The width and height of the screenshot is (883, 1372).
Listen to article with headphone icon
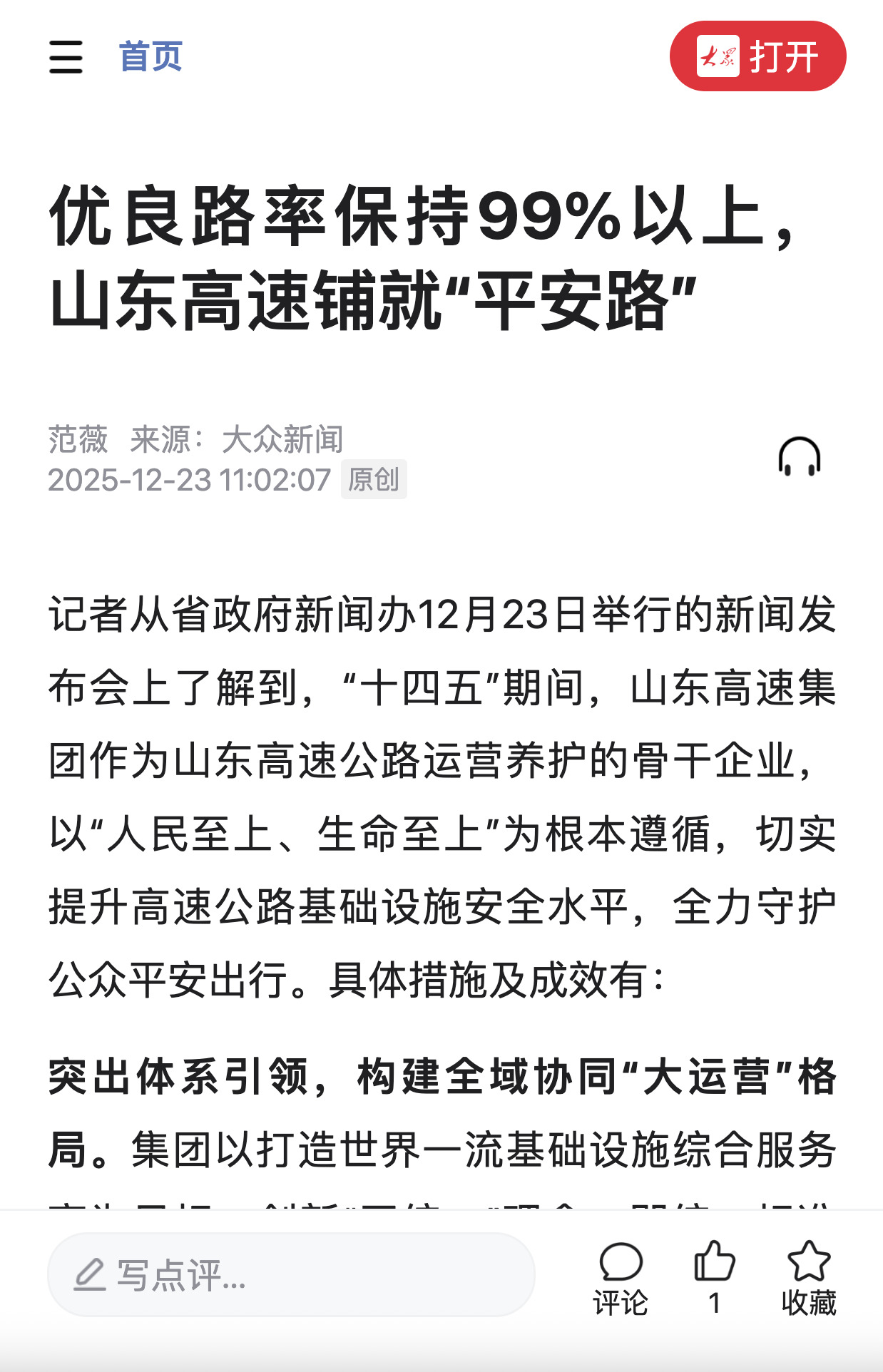[799, 457]
